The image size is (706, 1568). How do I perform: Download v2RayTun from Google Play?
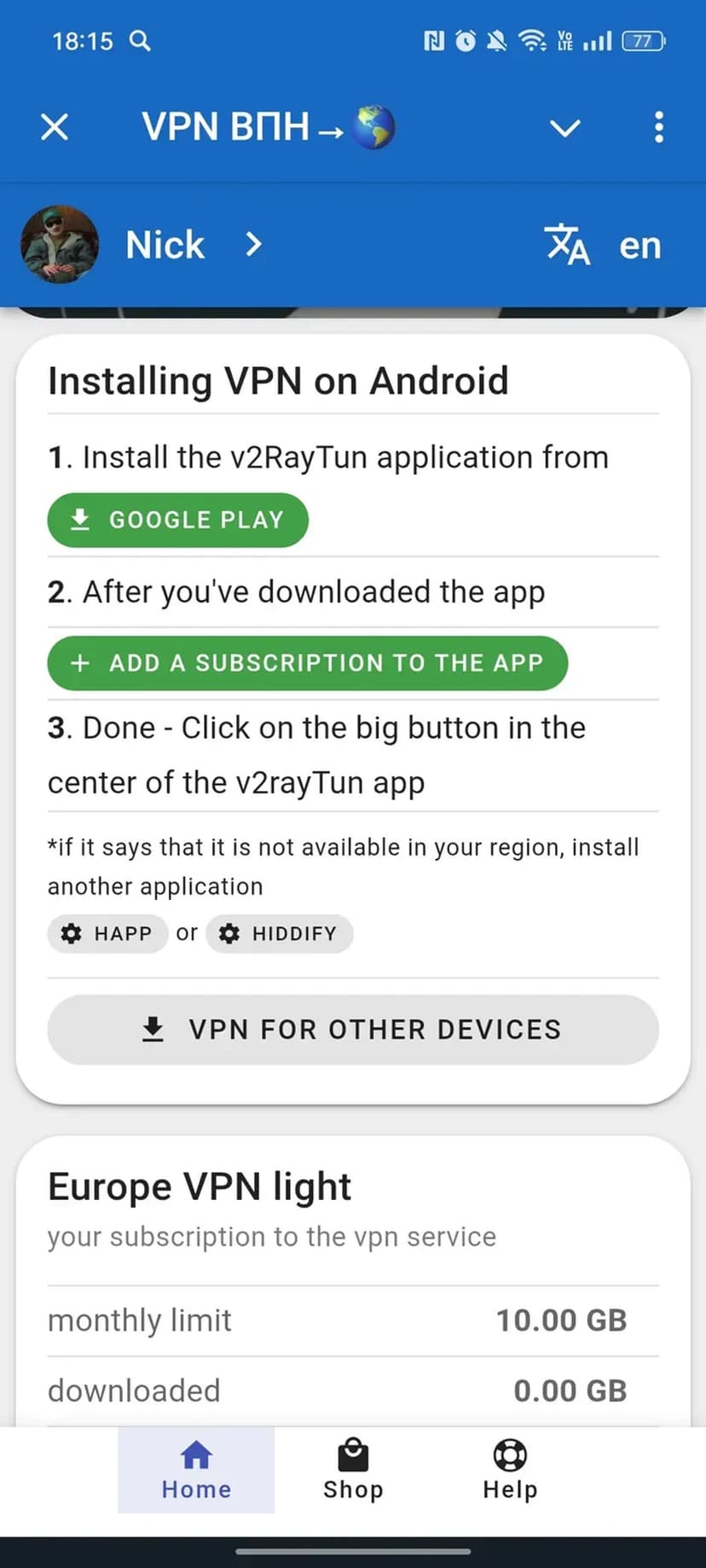coord(177,520)
